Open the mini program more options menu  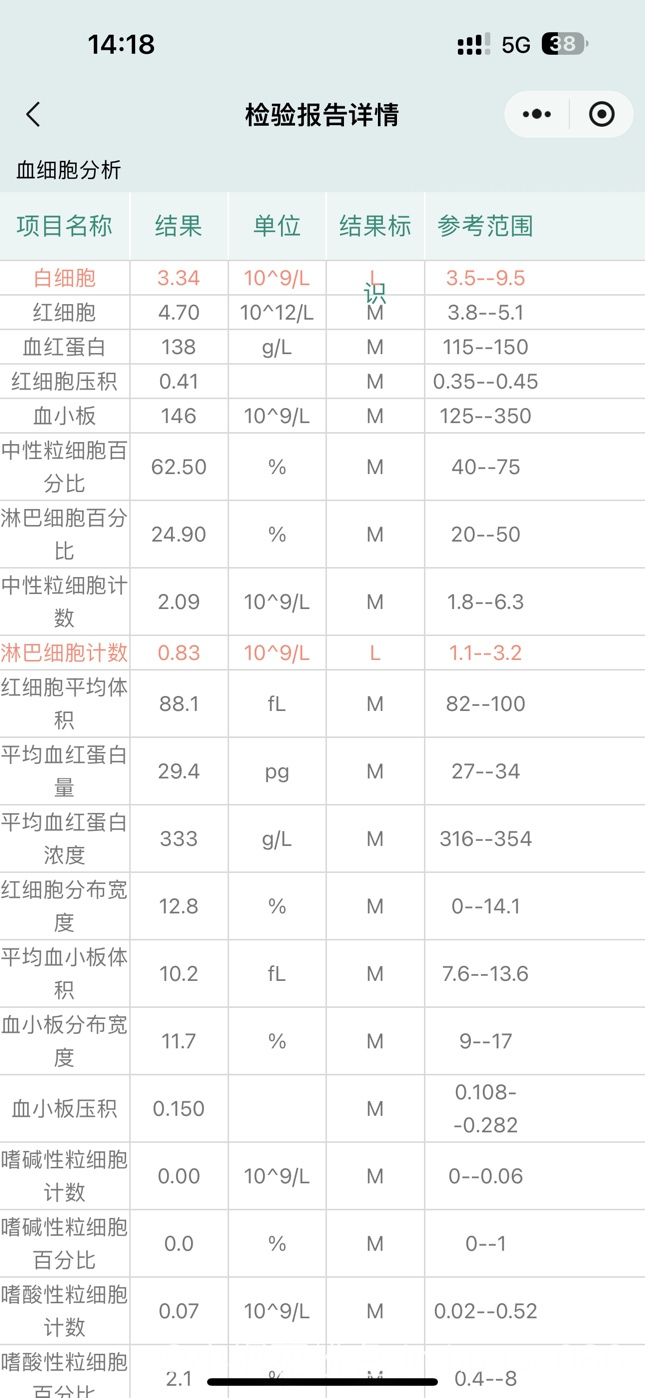coord(537,115)
